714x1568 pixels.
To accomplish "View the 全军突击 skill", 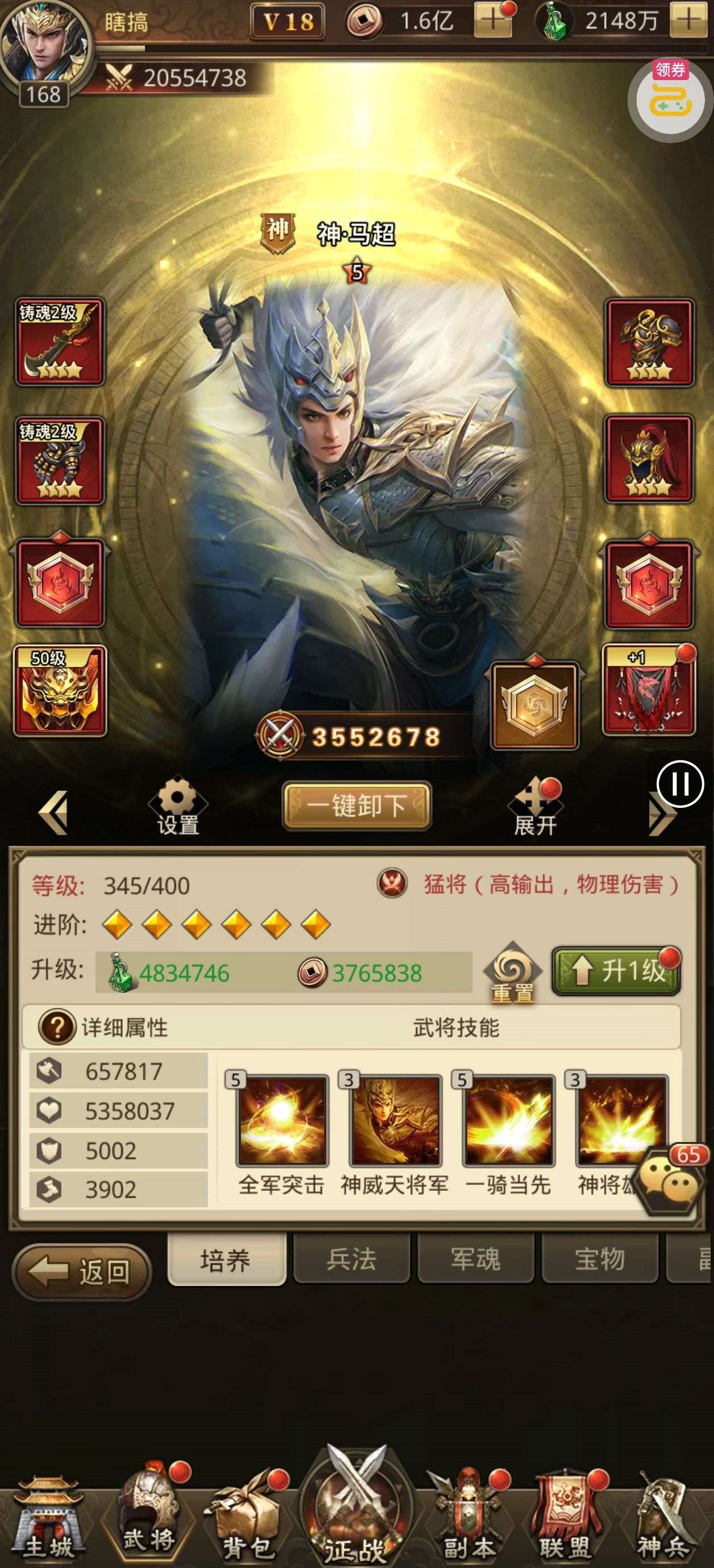I will 282,1120.
